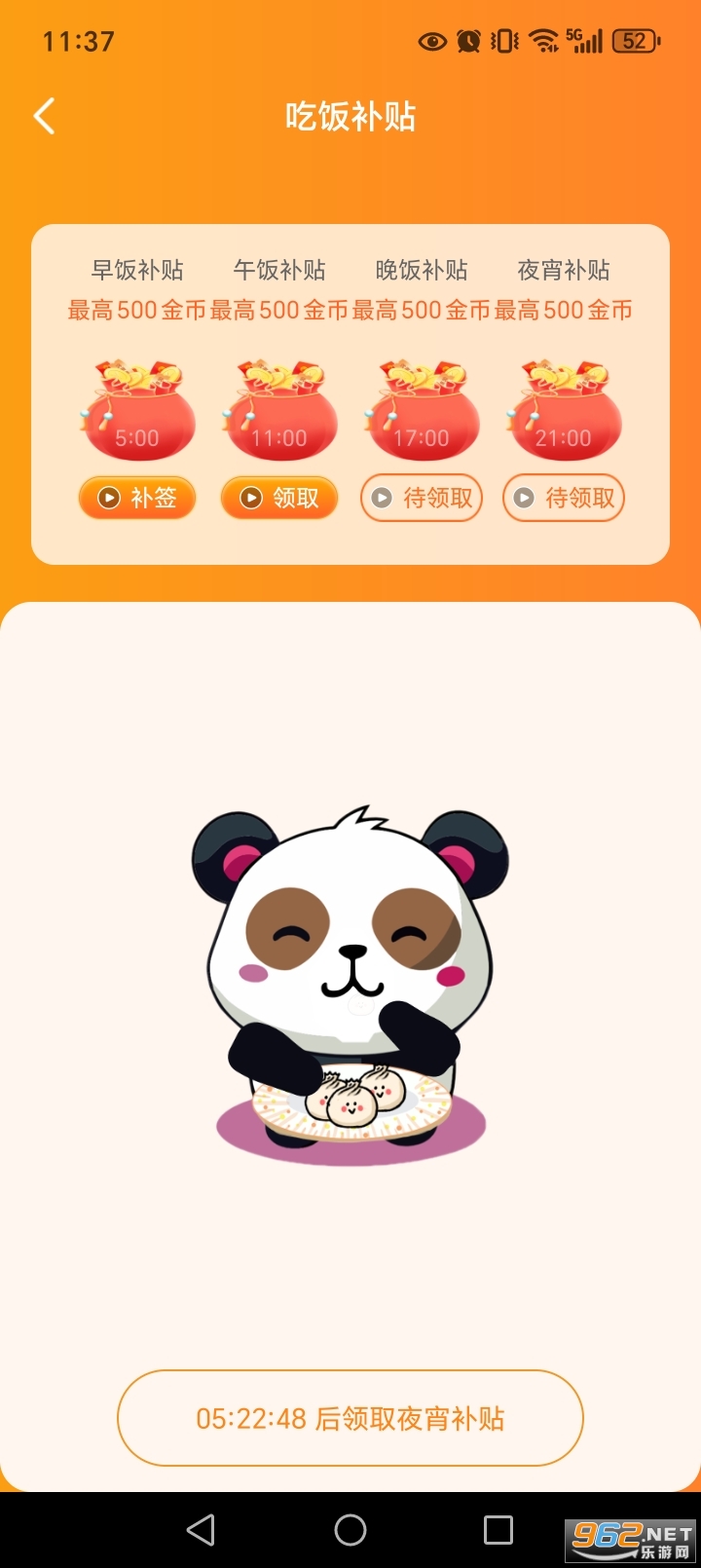
Task: Tap 补签 under the breakfast subsidy
Action: click(137, 498)
